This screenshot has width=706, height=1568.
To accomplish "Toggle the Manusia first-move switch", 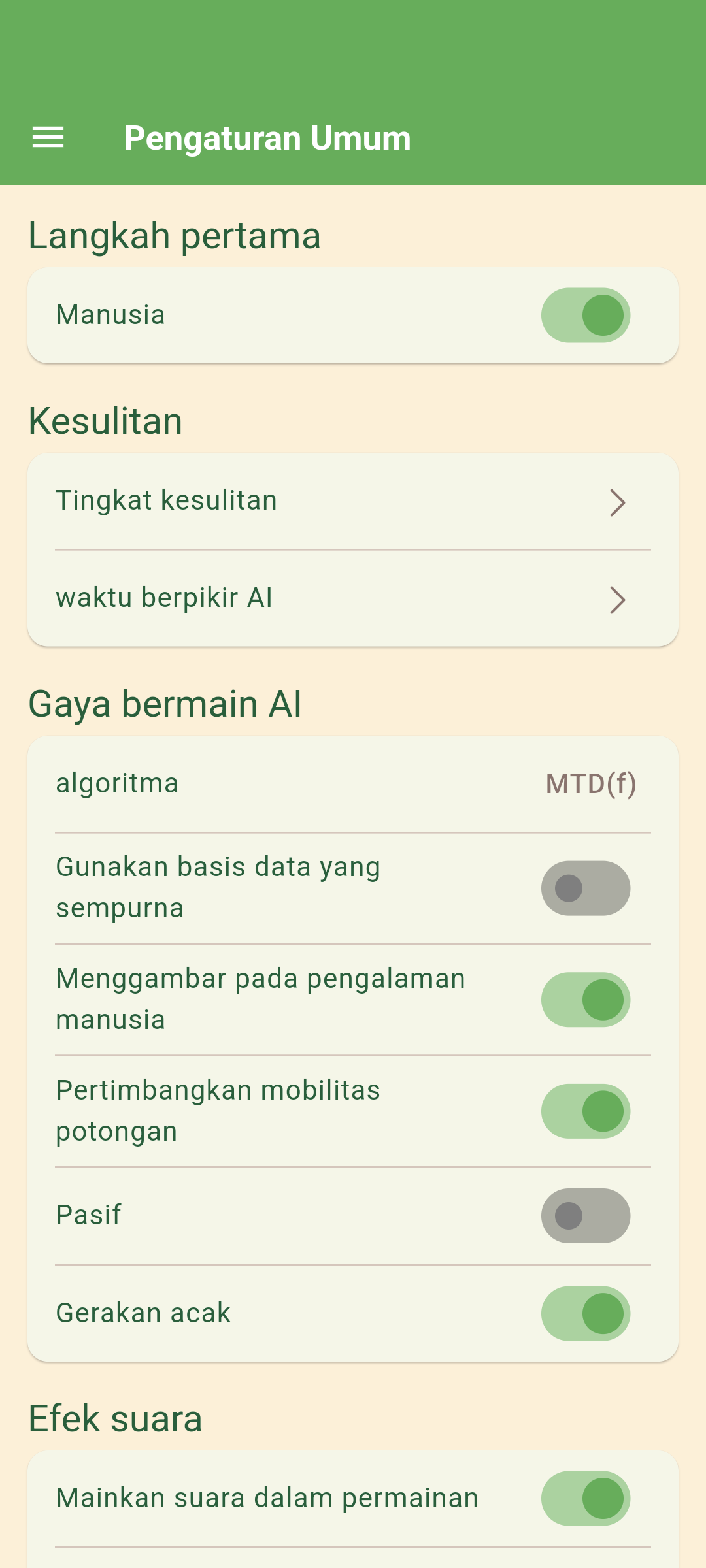I will coord(585,316).
